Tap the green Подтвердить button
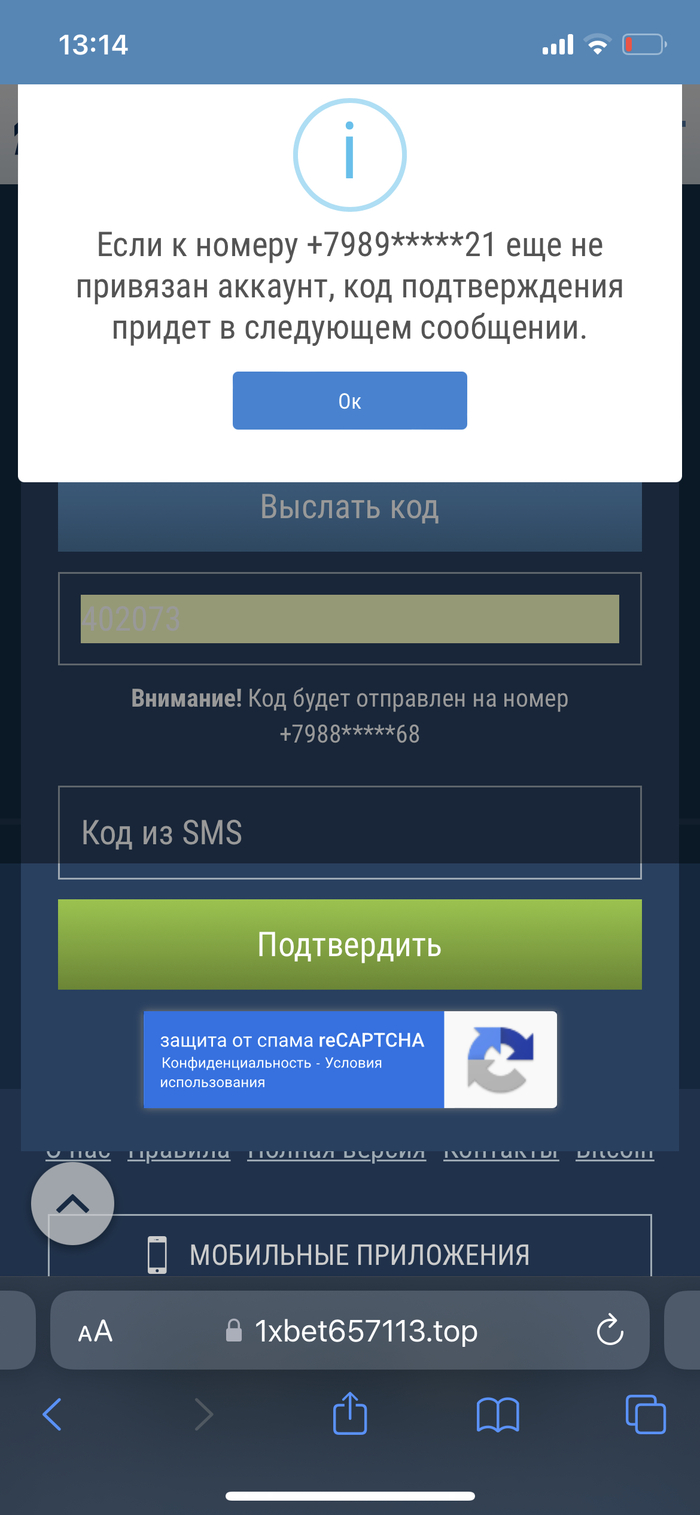Screen dimensions: 700x1515 pos(349,945)
